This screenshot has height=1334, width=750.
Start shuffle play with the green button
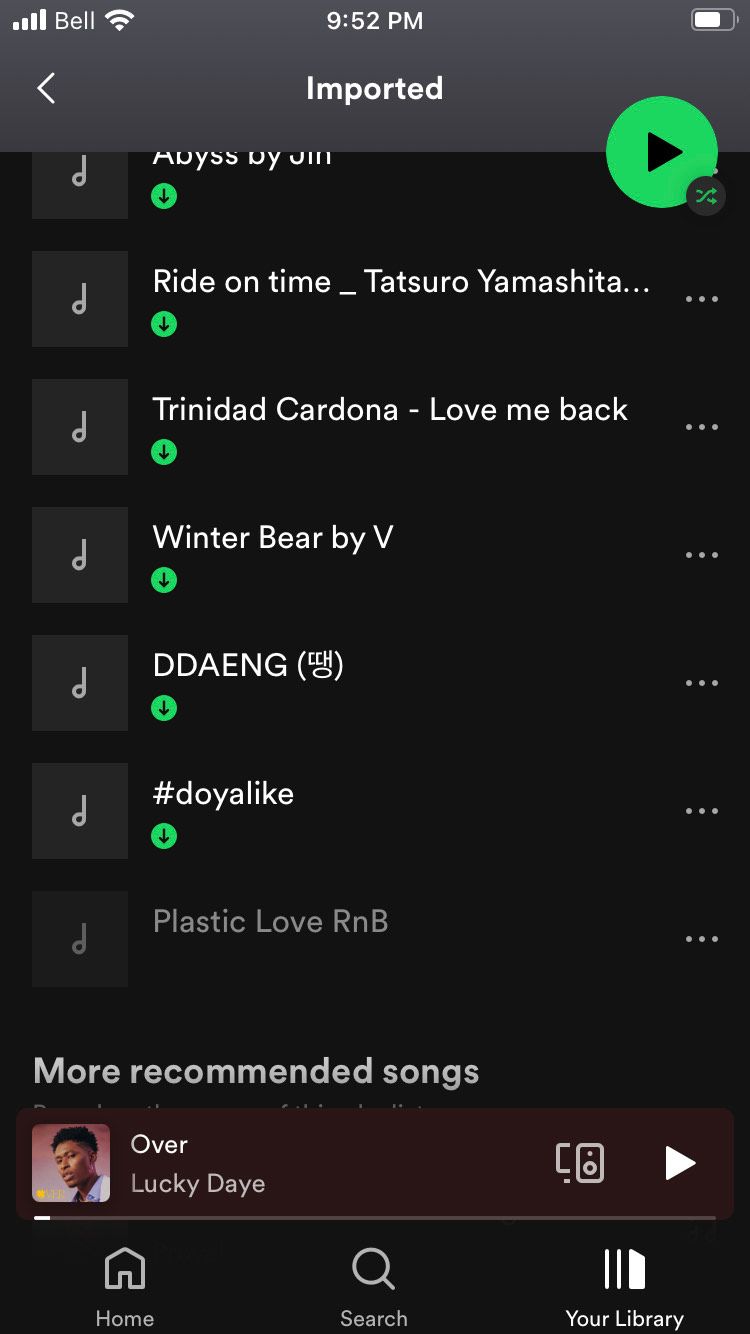pyautogui.click(x=661, y=152)
